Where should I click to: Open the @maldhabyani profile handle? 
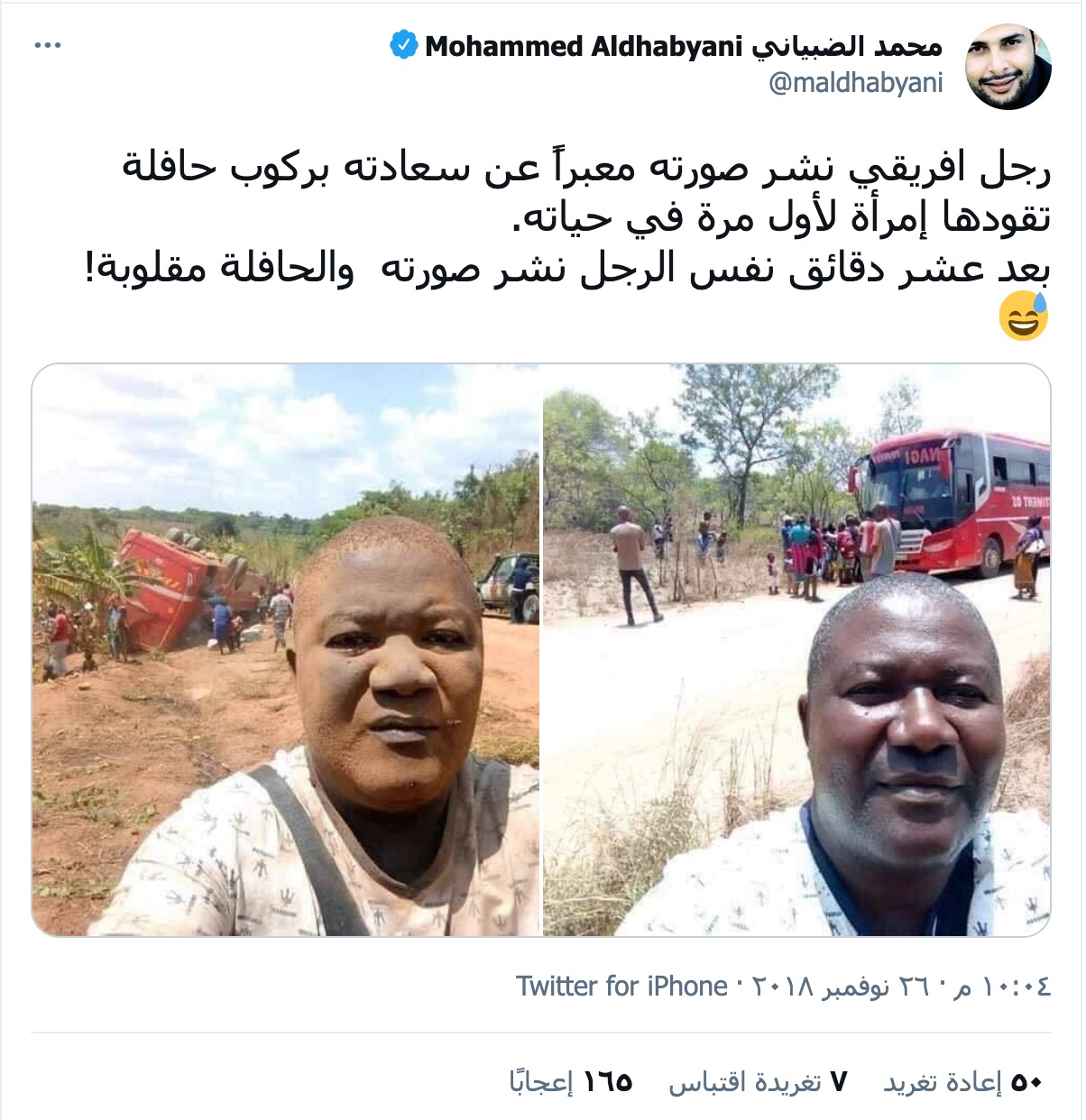click(855, 83)
